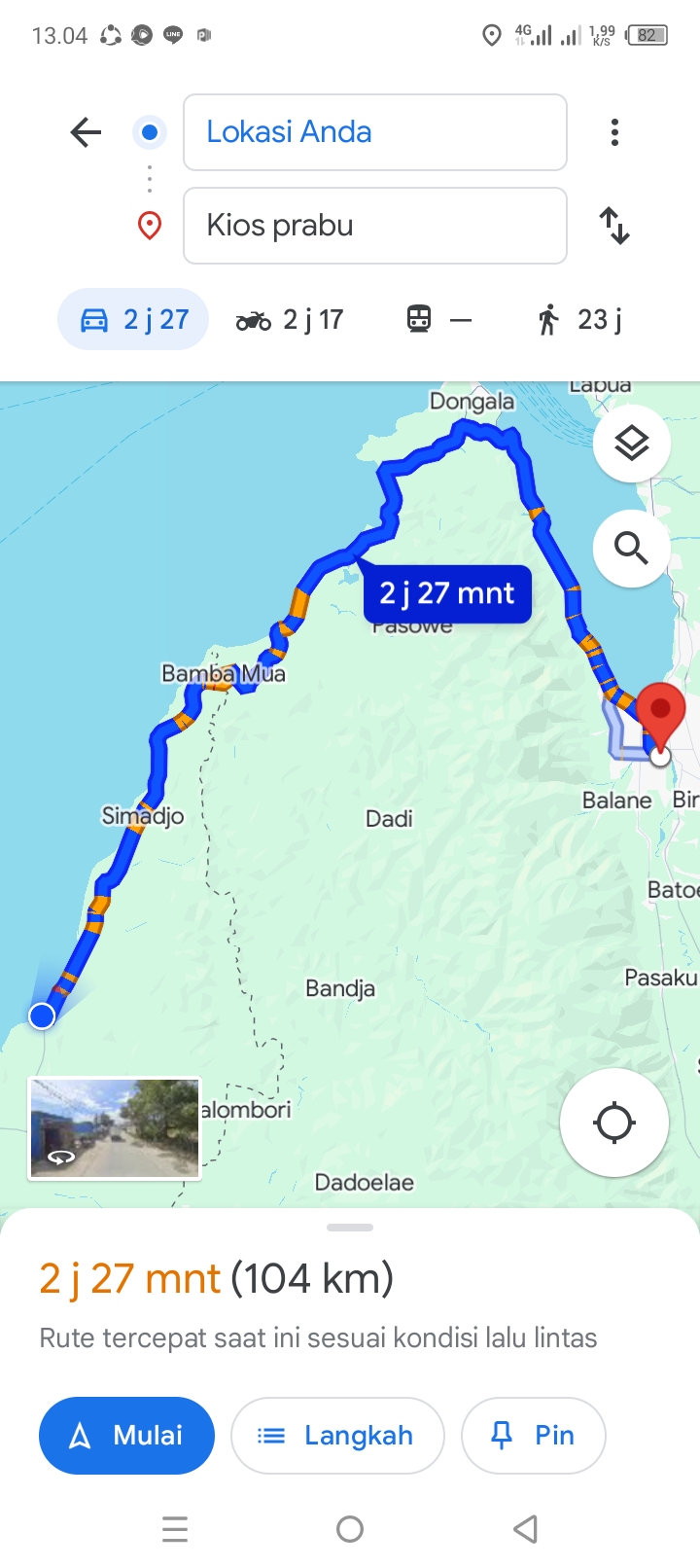Switch to public transit mode
700x1568 pixels.
(439, 319)
